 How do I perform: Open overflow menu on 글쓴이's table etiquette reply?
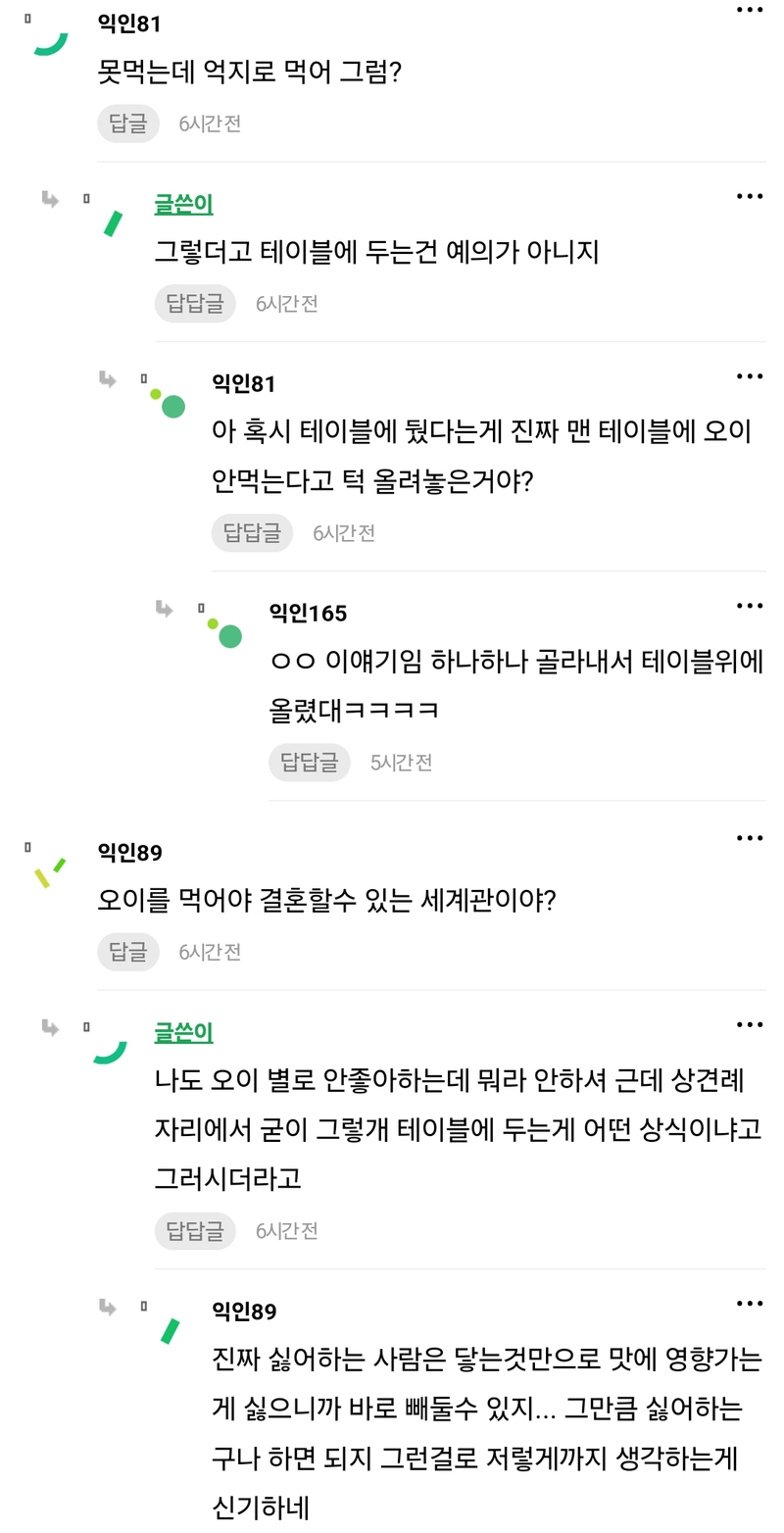click(750, 197)
